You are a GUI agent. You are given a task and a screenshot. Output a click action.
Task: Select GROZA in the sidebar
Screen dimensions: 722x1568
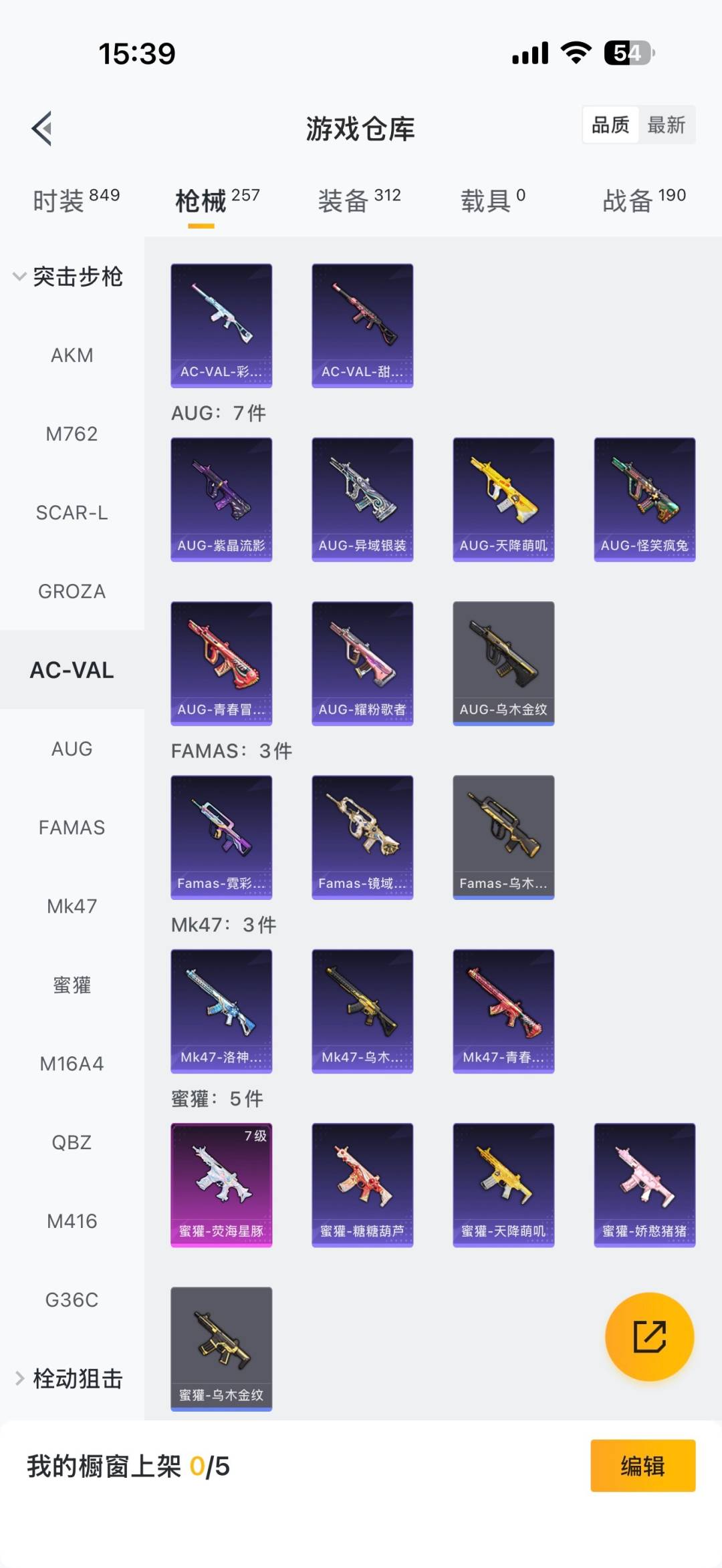pos(72,591)
